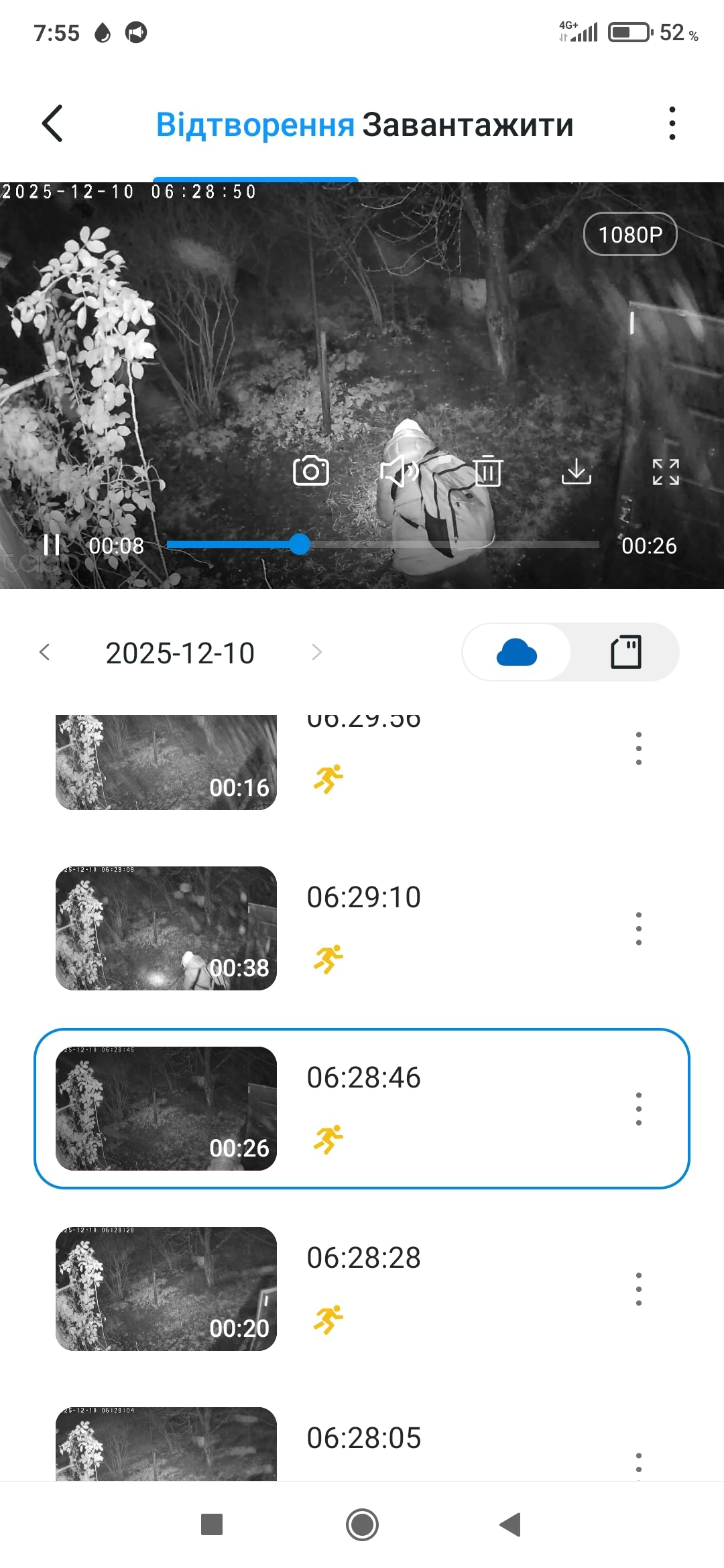724x1568 pixels.
Task: Open options for the 06:29:10 clip
Action: point(639,929)
